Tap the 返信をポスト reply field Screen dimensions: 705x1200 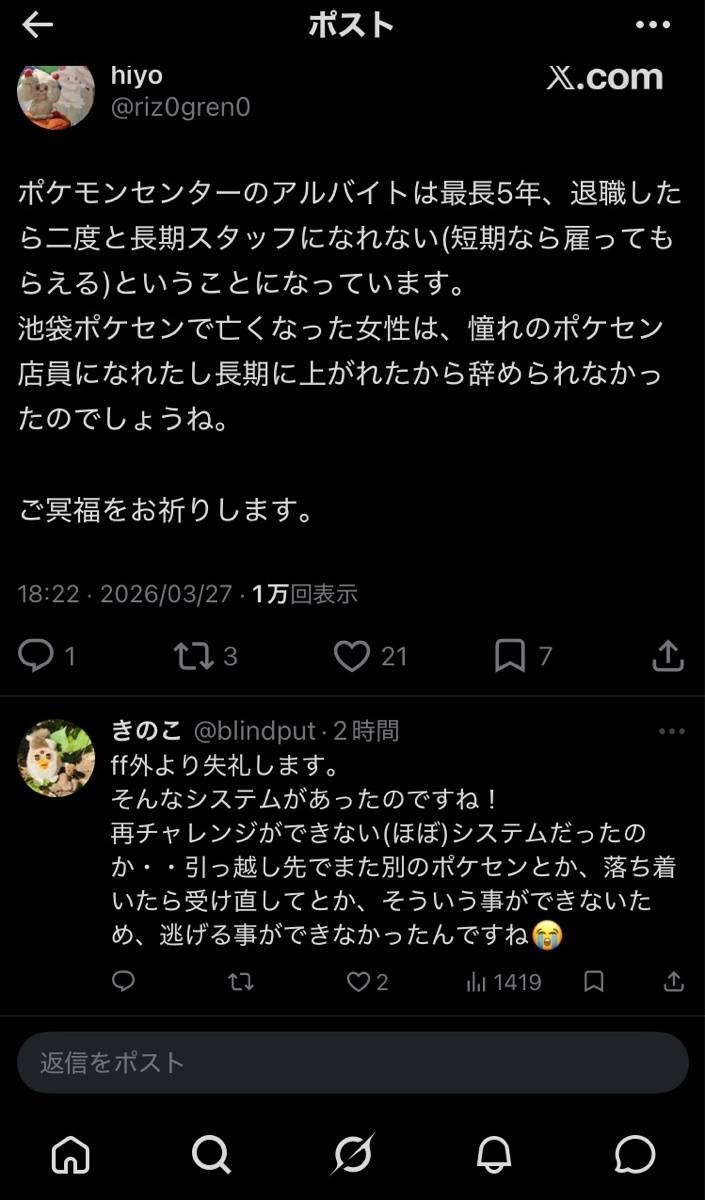pyautogui.click(x=352, y=1062)
